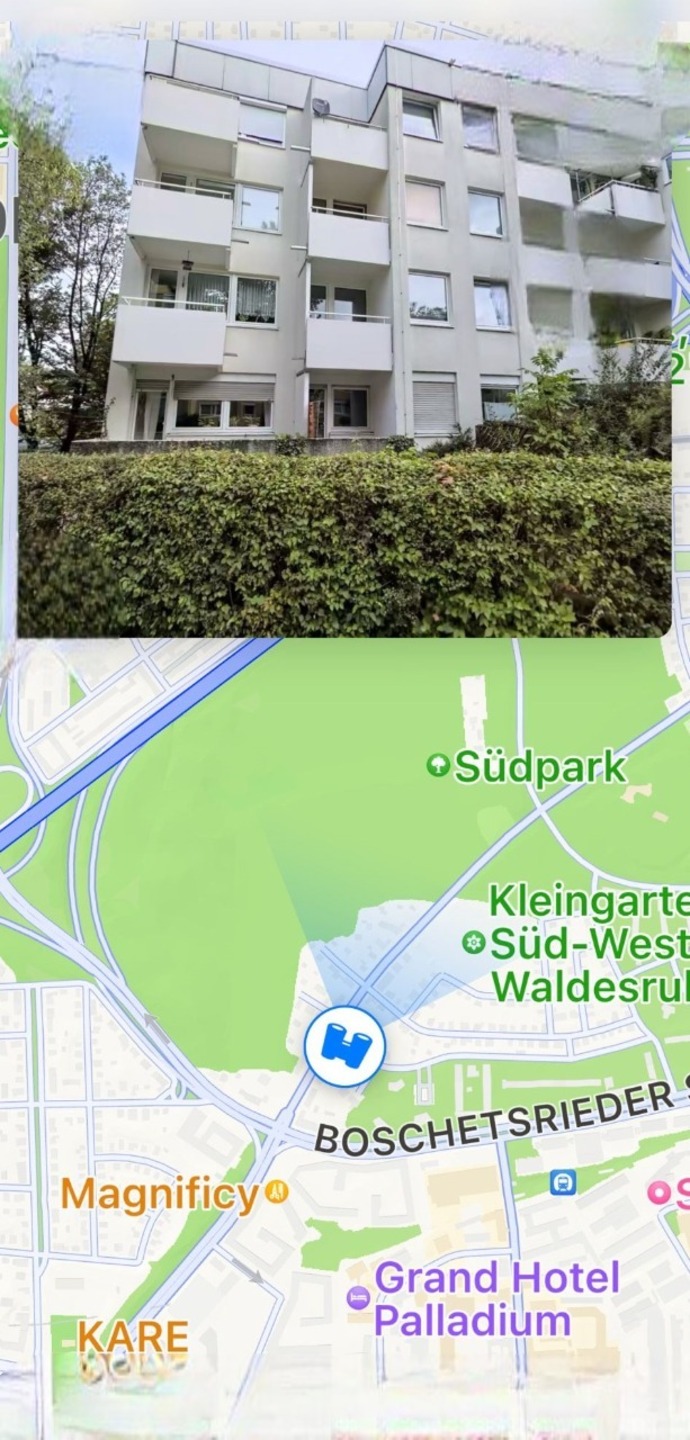Open Grand Hotel Palladium on the map

[358, 1298]
